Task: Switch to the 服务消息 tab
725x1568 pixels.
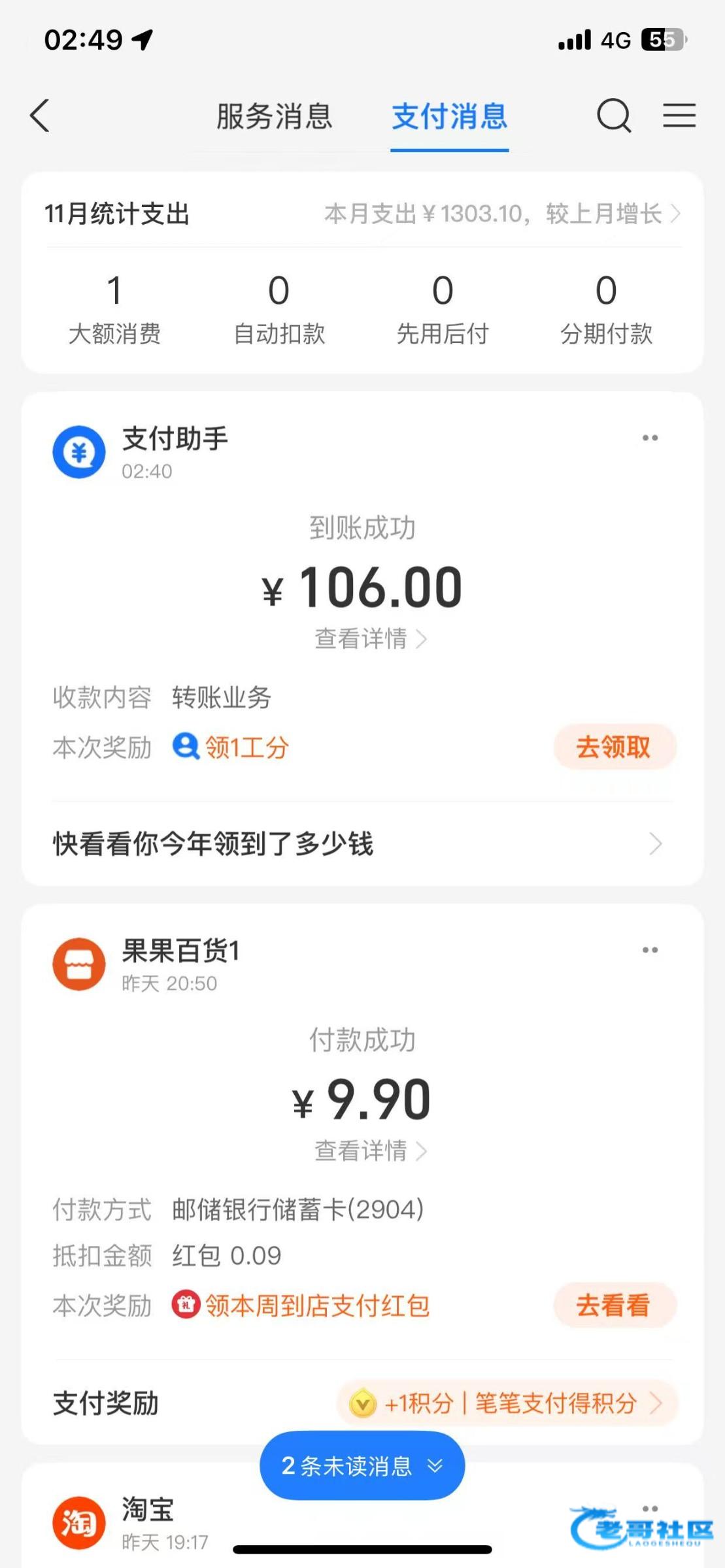Action: tap(275, 117)
